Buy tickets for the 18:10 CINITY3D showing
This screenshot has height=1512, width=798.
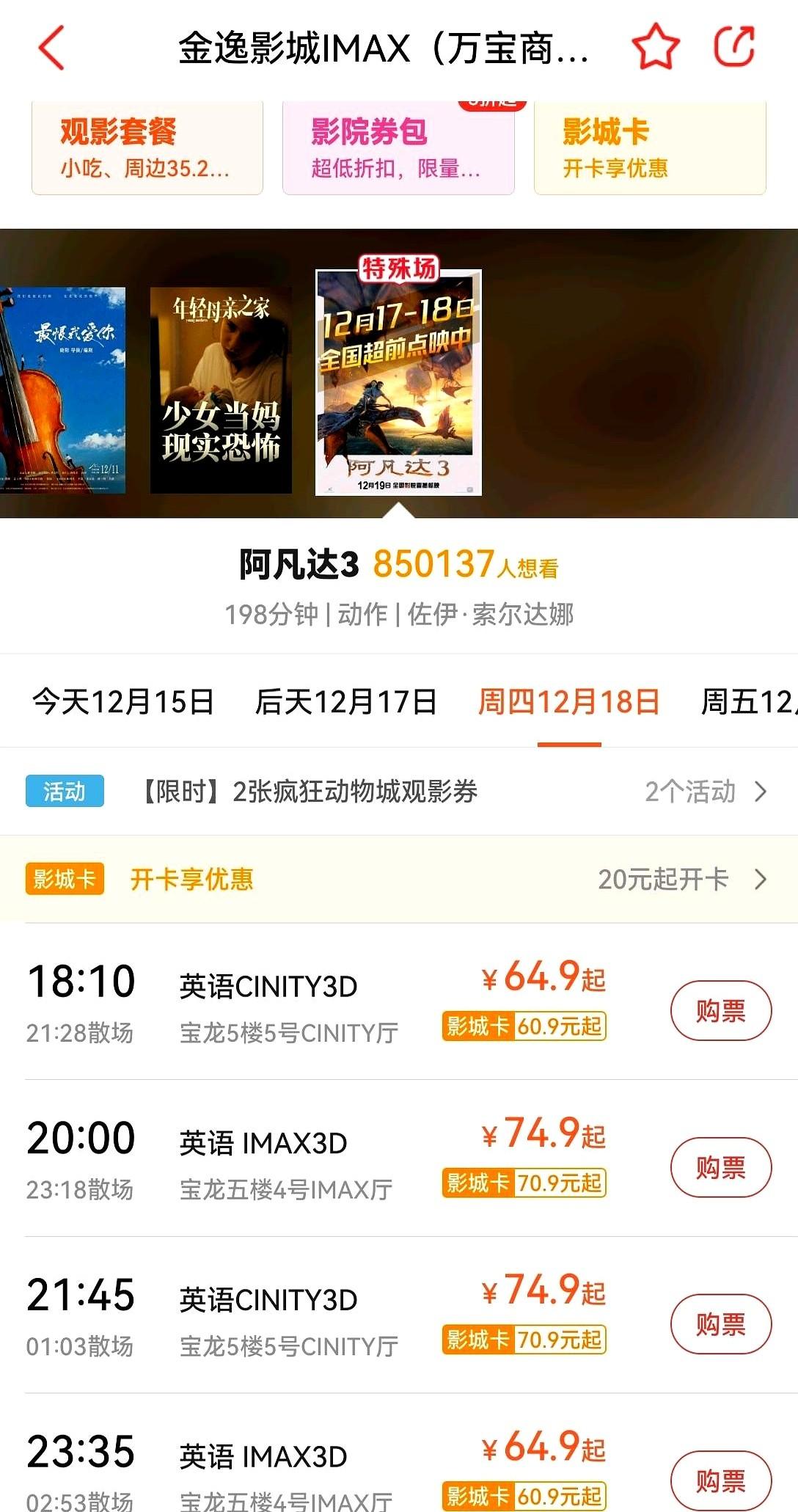[722, 1009]
